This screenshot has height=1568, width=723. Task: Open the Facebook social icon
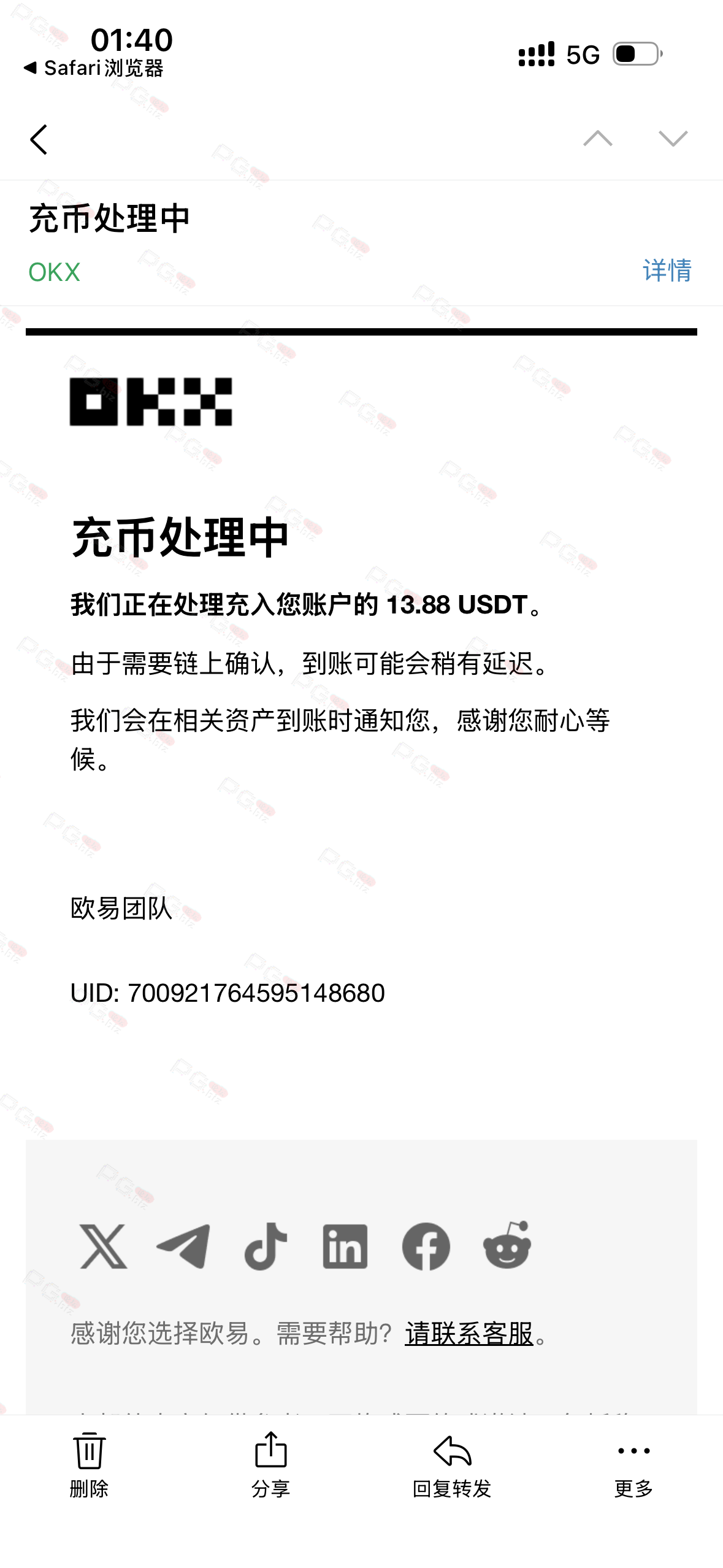pos(426,1246)
